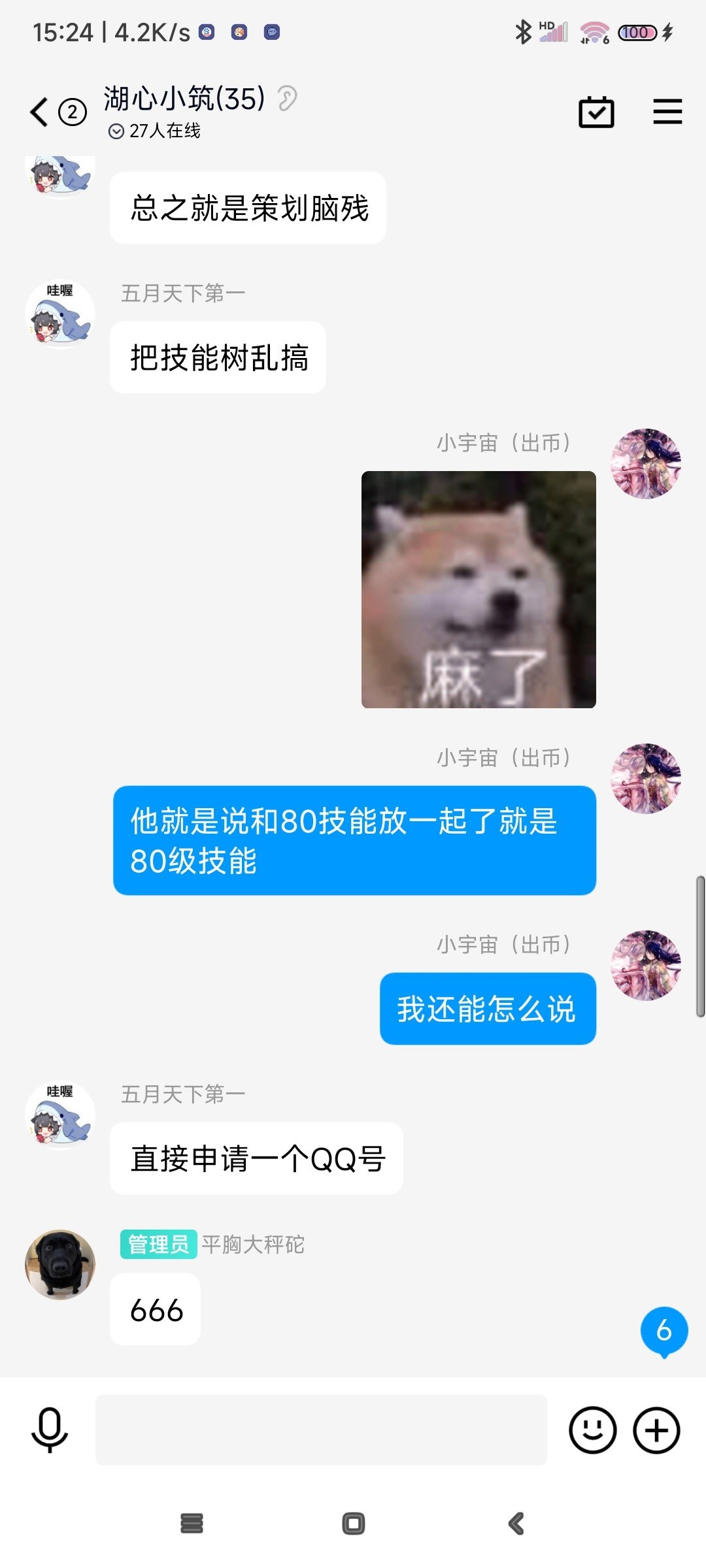View the 麻了 dog sticker image

pos(479,589)
